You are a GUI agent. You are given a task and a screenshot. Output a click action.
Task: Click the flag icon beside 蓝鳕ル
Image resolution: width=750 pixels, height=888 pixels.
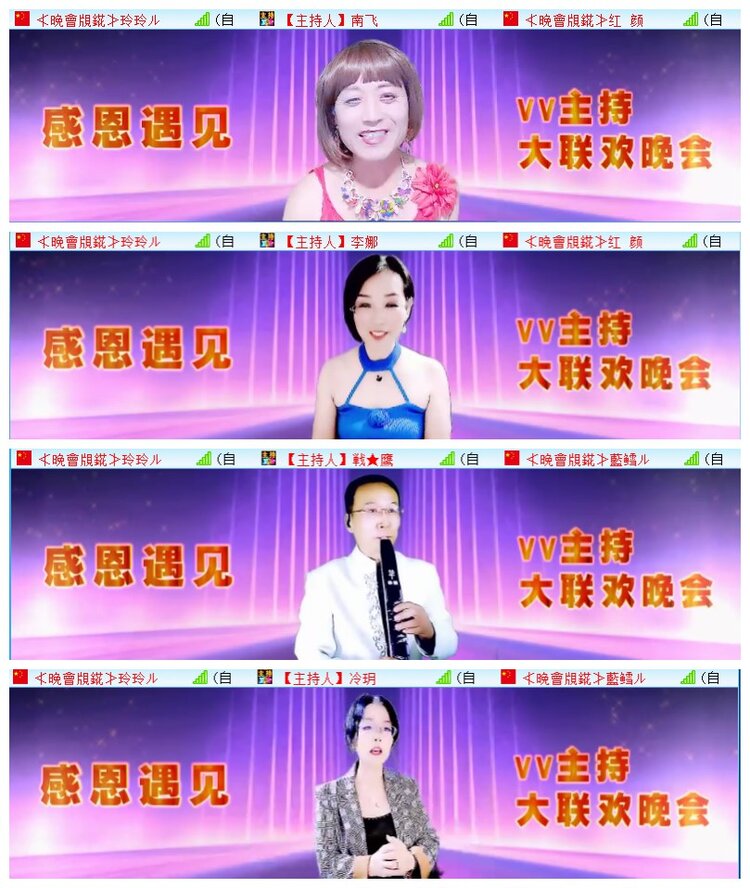click(510, 459)
